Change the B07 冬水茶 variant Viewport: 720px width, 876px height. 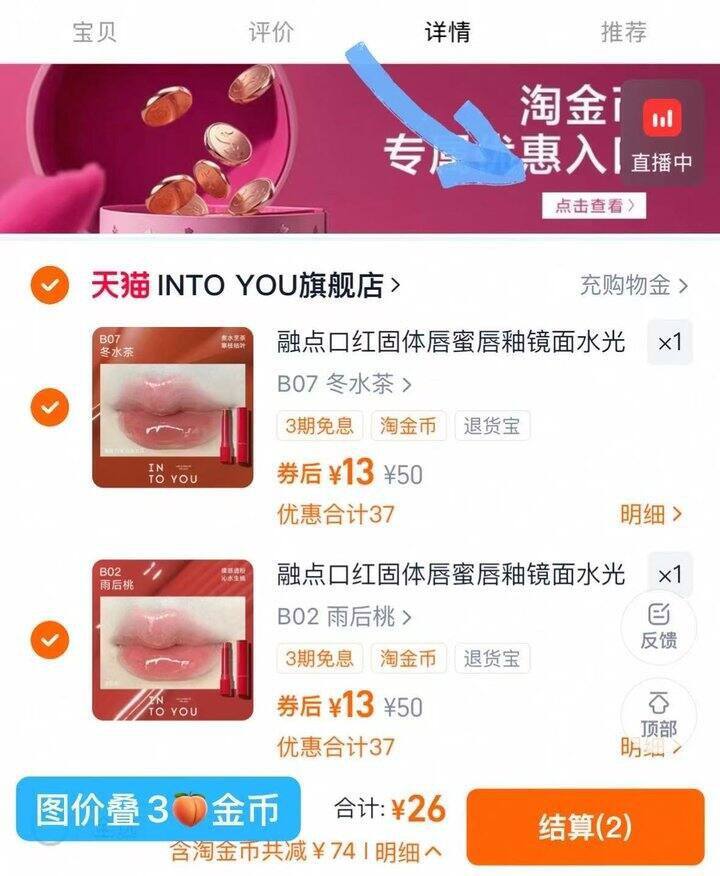click(x=344, y=385)
